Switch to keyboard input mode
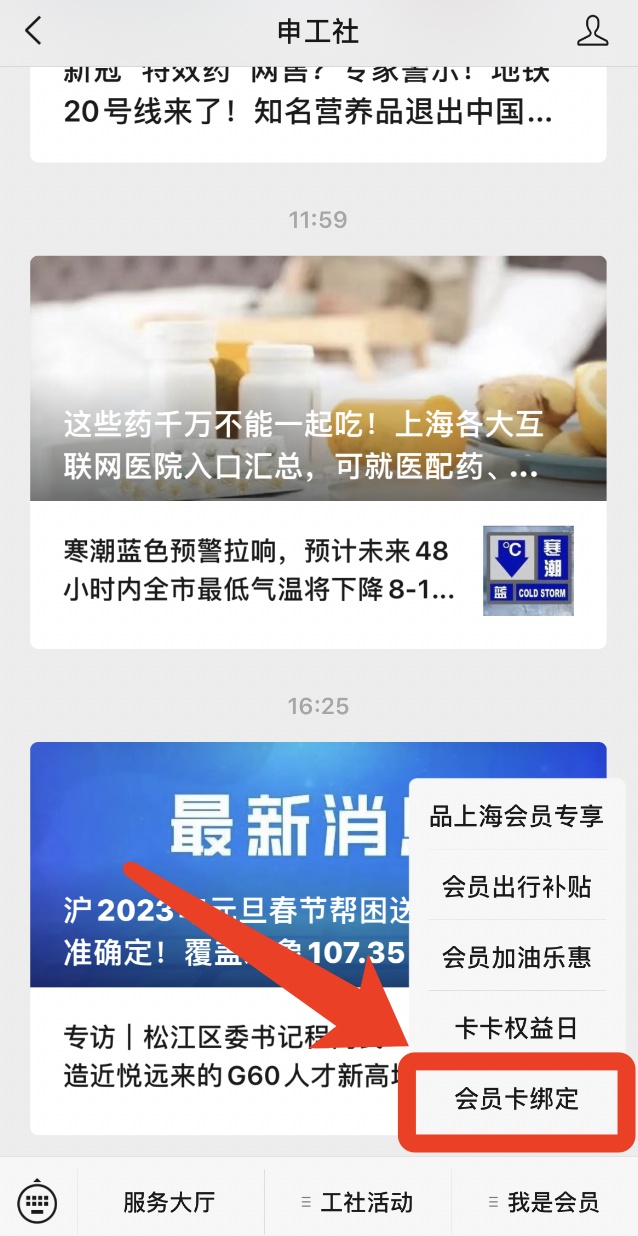The image size is (638, 1236). [38, 1201]
